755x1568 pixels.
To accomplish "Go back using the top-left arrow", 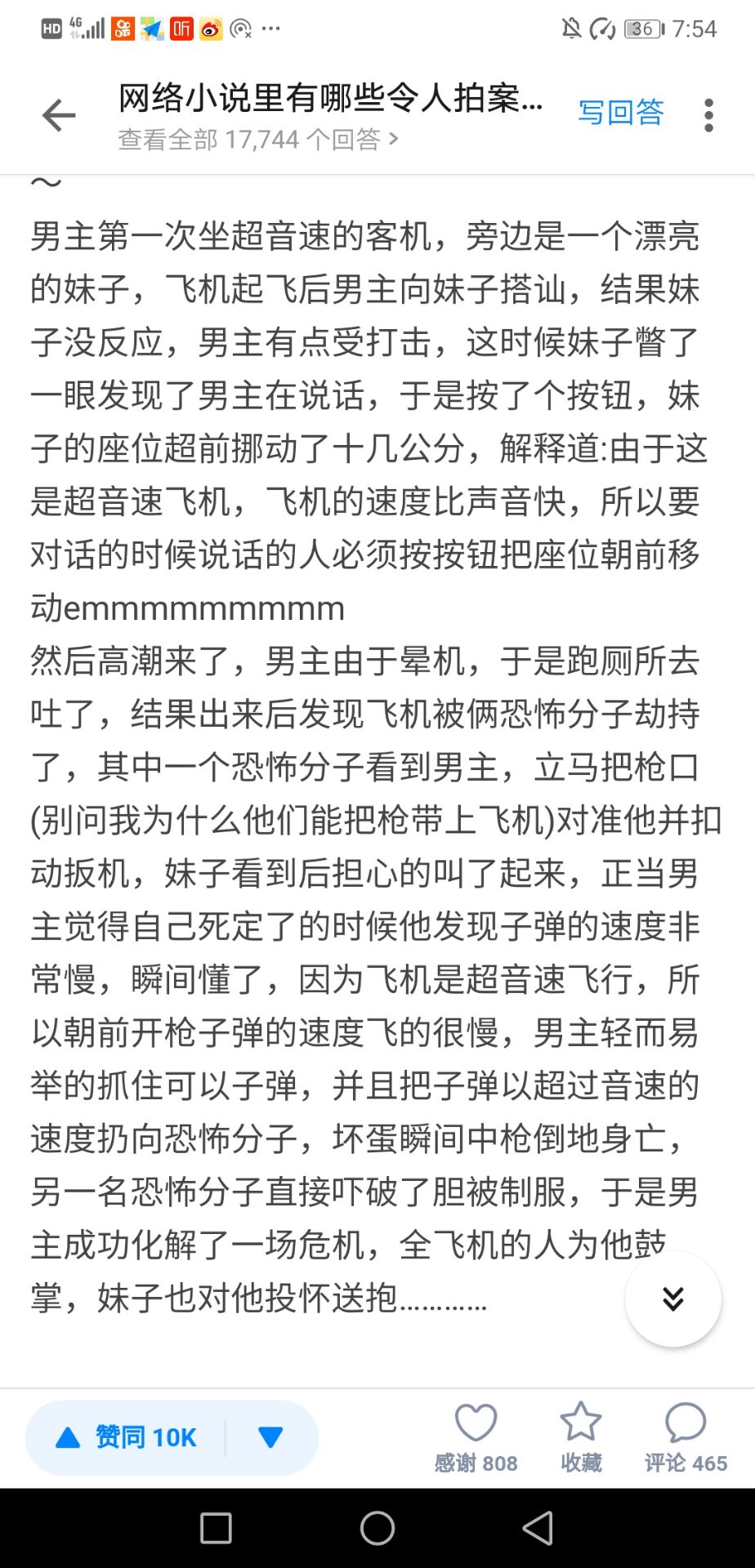I will [59, 115].
